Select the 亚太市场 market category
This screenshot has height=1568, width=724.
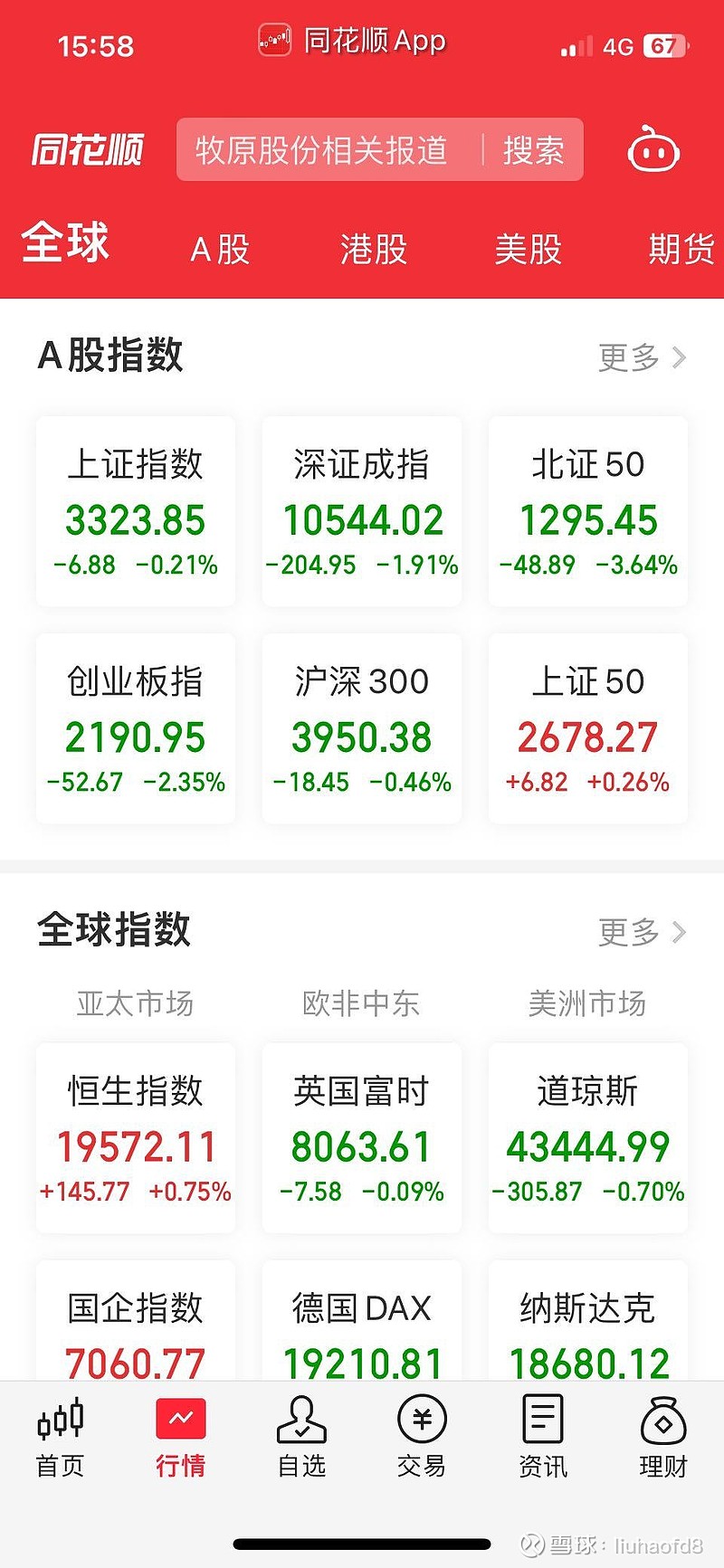(134, 1003)
